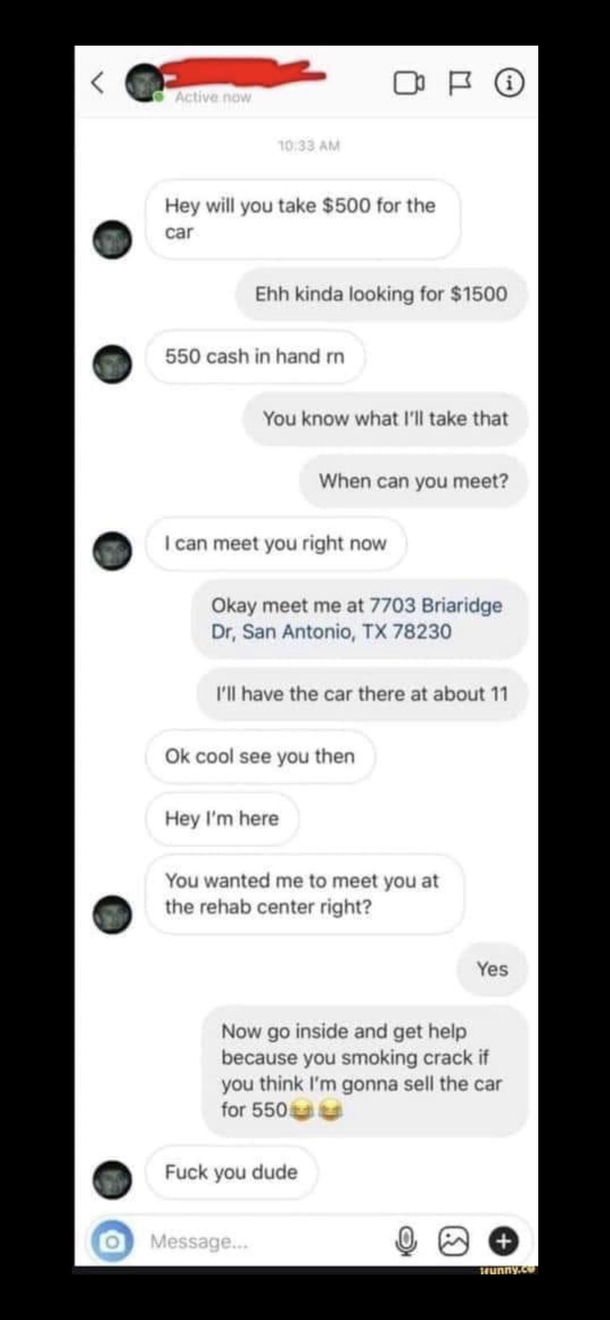
Task: Open the plus menu for more options
Action: click(503, 1241)
